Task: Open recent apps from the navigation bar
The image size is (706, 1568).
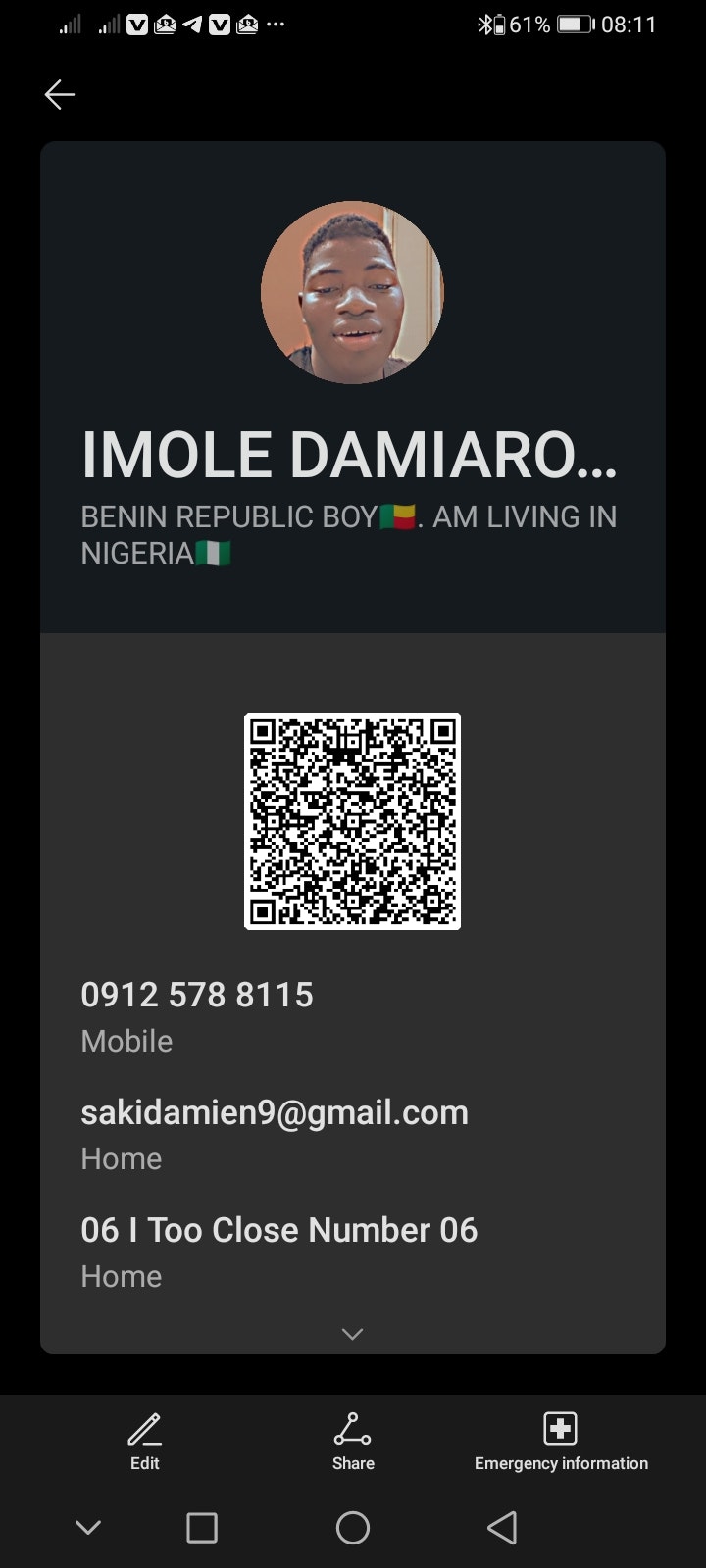Action: click(x=202, y=1527)
